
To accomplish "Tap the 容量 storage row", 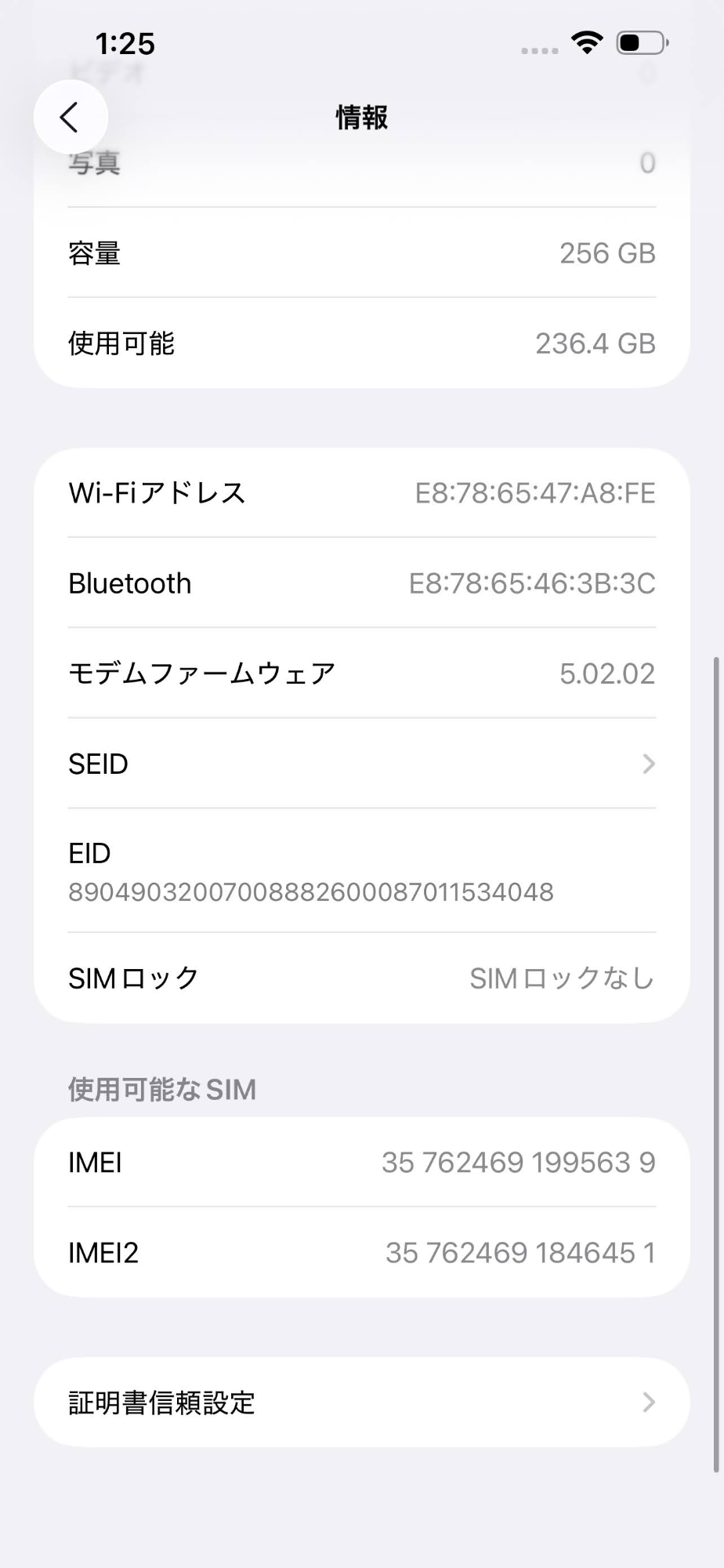I will 361,252.
